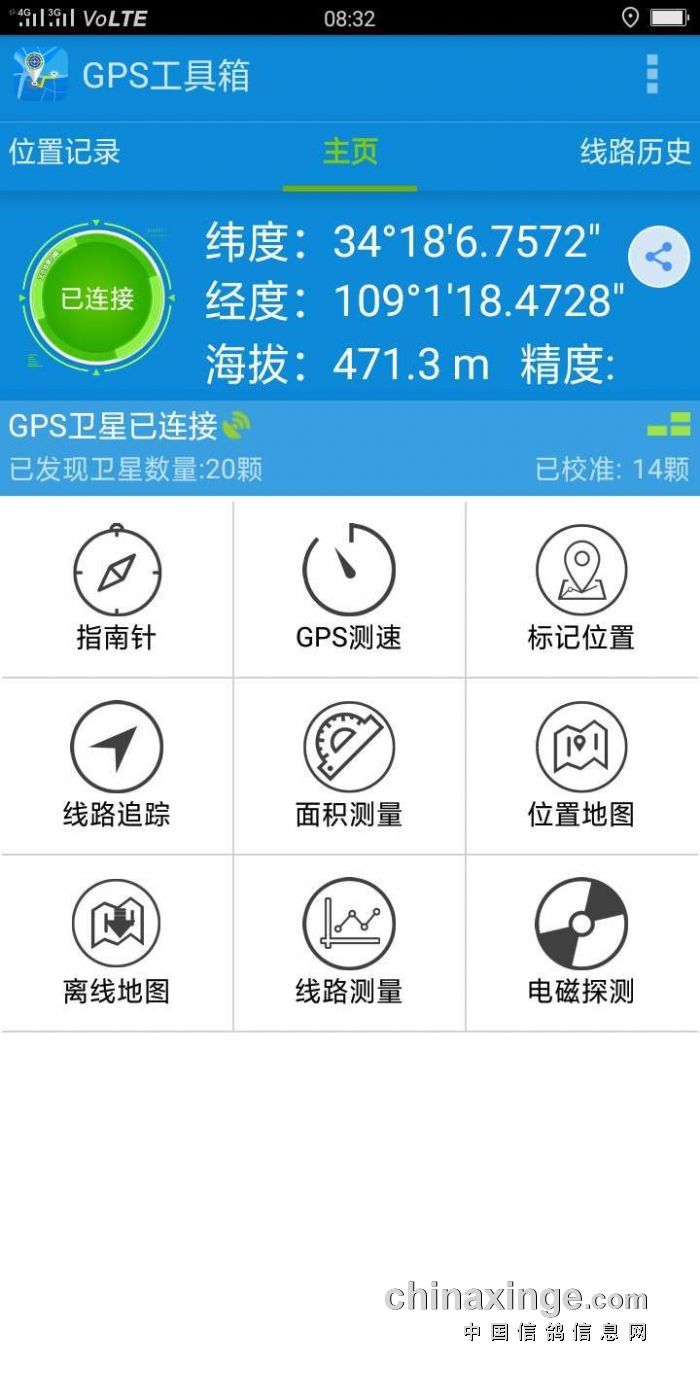Tap the green 已连接 connection button
Viewport: 700px width, 1400px height.
[x=97, y=298]
